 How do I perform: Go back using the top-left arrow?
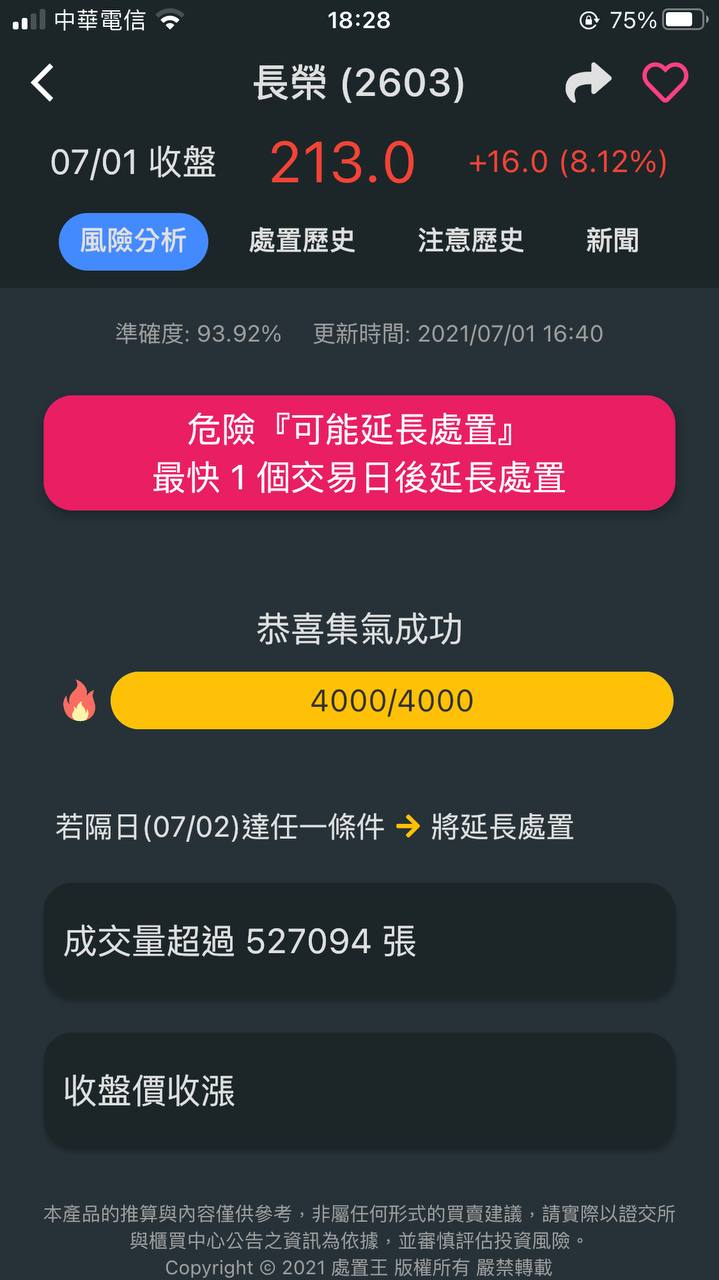click(x=43, y=83)
